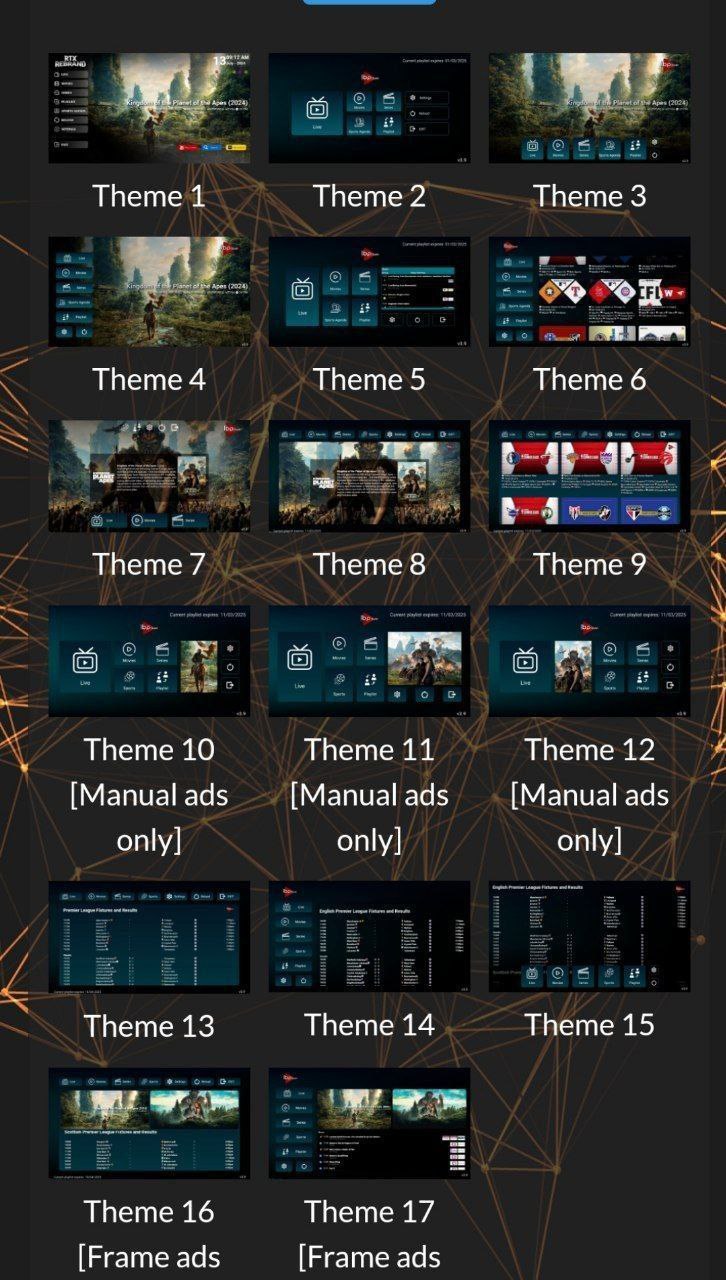The image size is (726, 1280).
Task: Choose Theme 17 frame ads option
Action: point(369,1123)
